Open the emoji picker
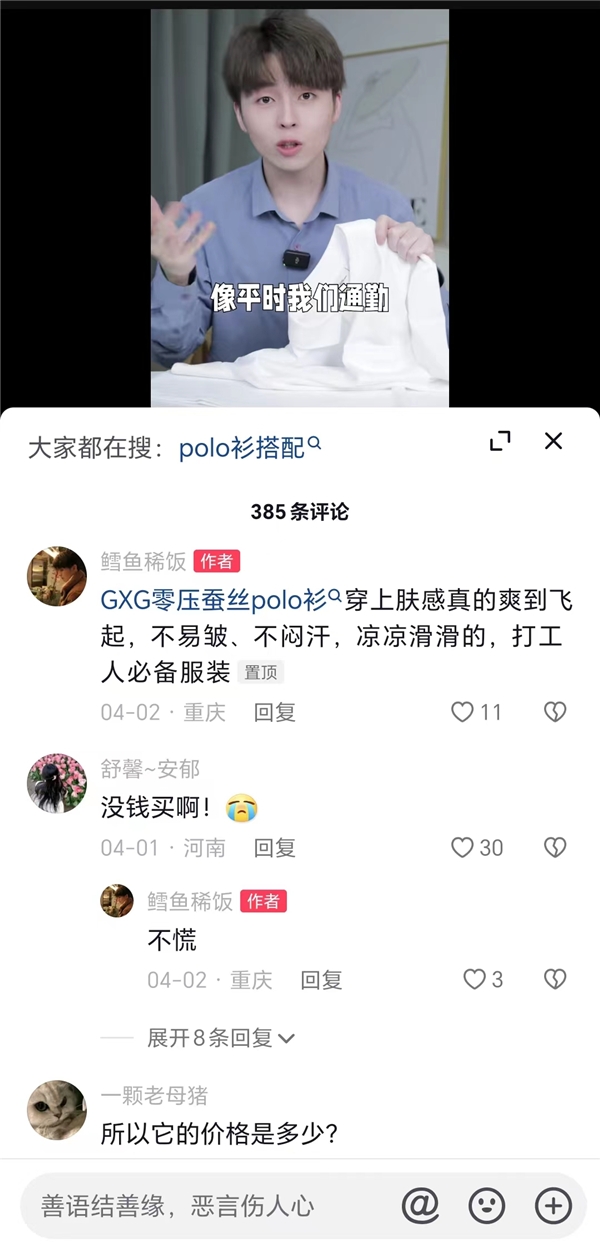 pos(487,1205)
